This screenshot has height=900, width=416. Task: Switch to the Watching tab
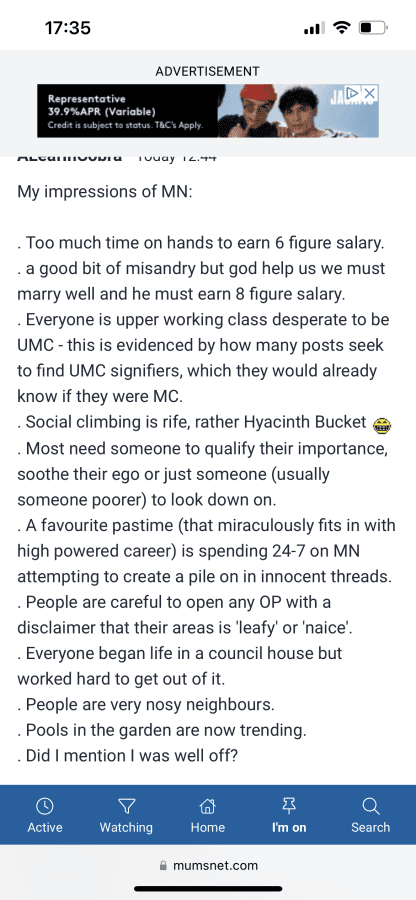(126, 815)
